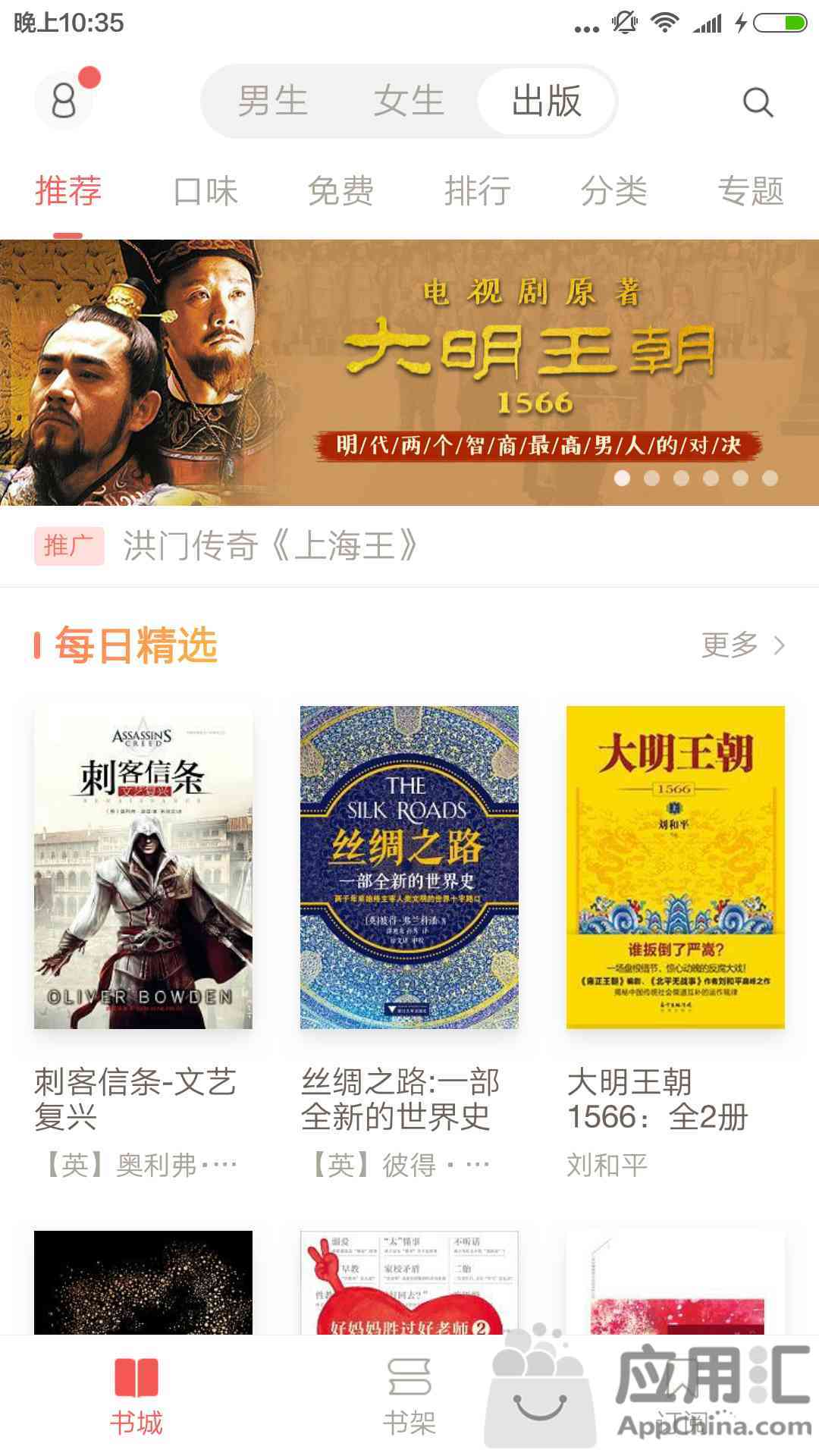
Task: Go to the 口味 tab
Action: (205, 191)
